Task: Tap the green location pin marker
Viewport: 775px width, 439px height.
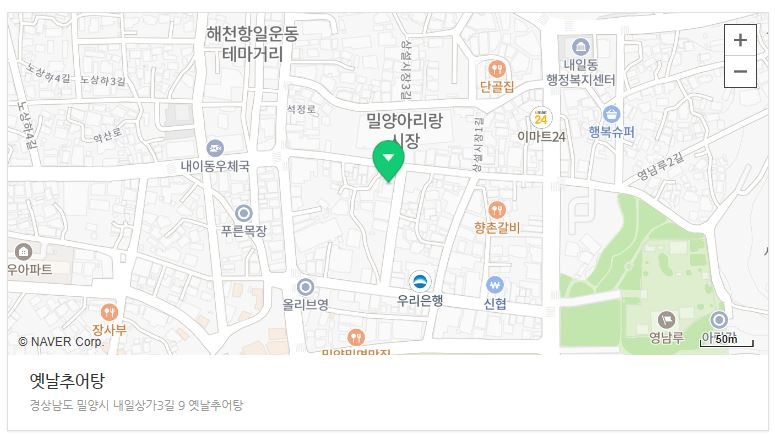Action: coord(388,160)
